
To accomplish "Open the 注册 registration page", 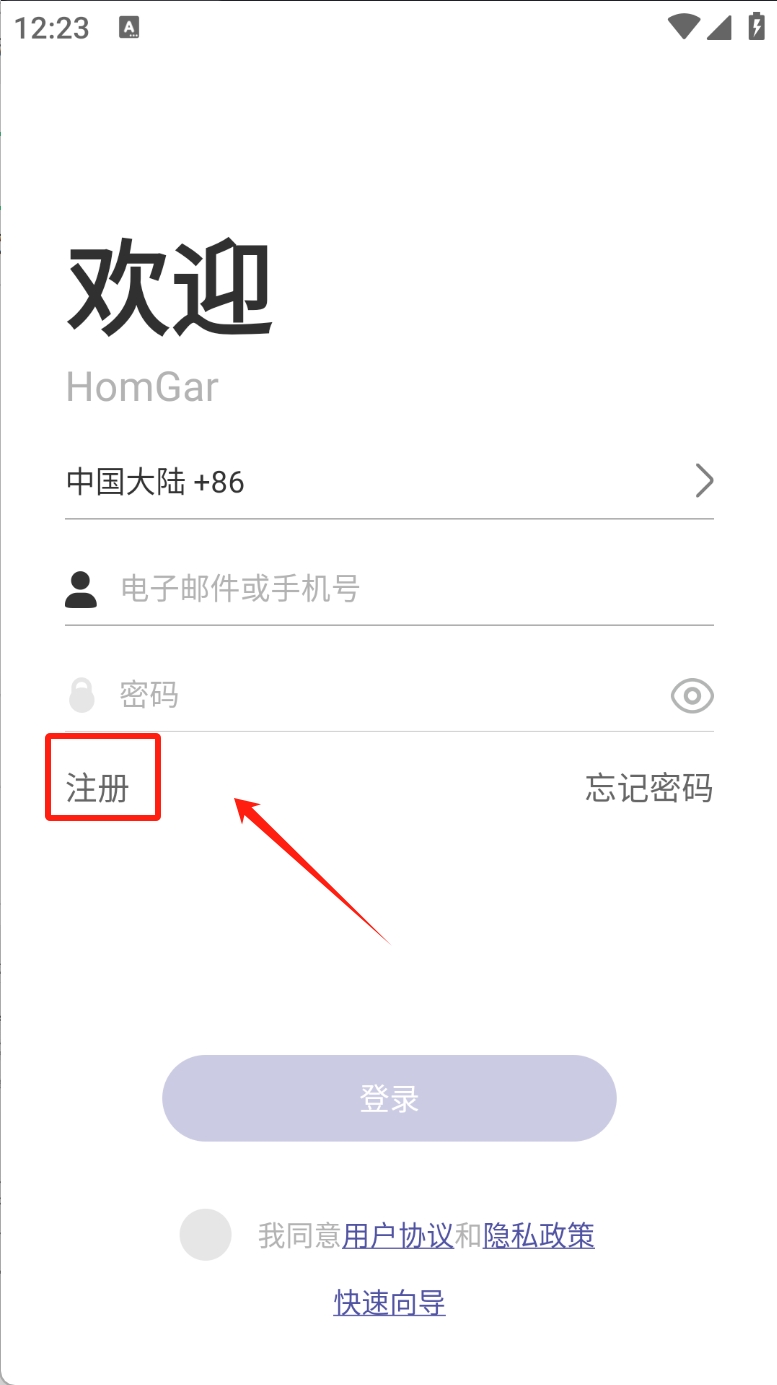I will click(98, 788).
